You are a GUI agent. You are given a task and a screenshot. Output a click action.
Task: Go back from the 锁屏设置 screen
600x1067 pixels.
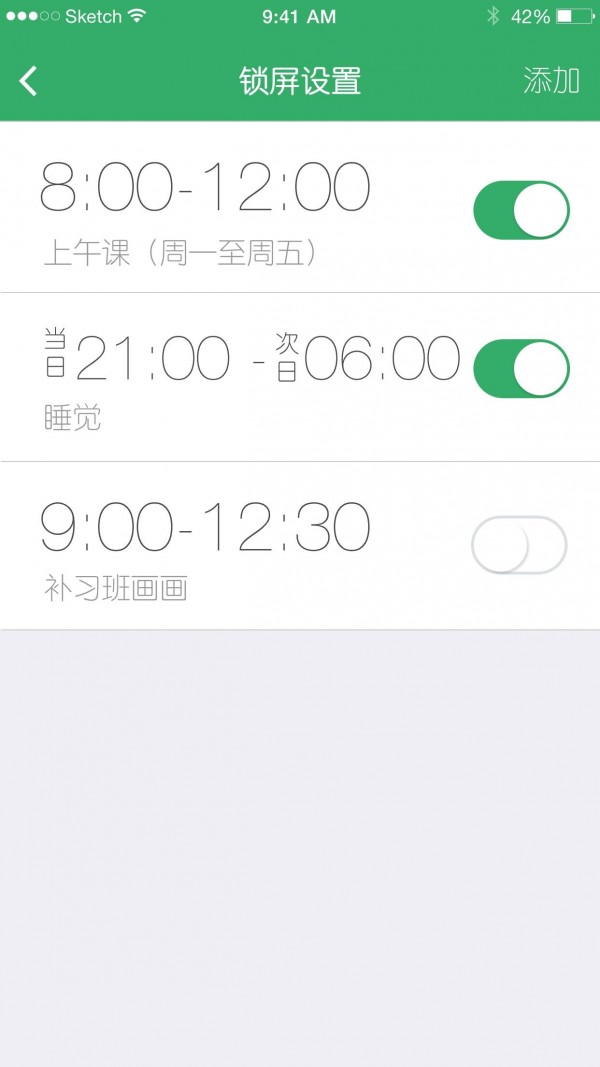coord(29,81)
